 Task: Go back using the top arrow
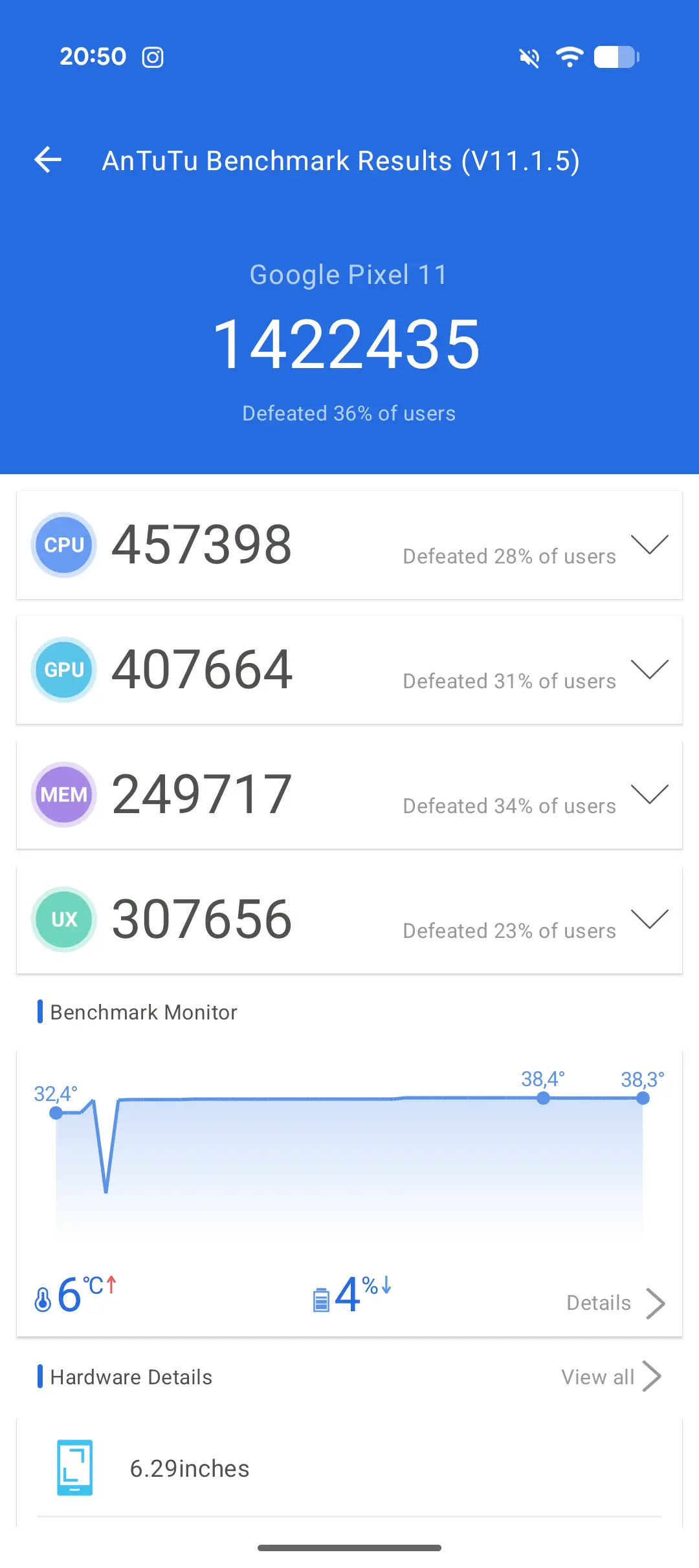tap(48, 160)
